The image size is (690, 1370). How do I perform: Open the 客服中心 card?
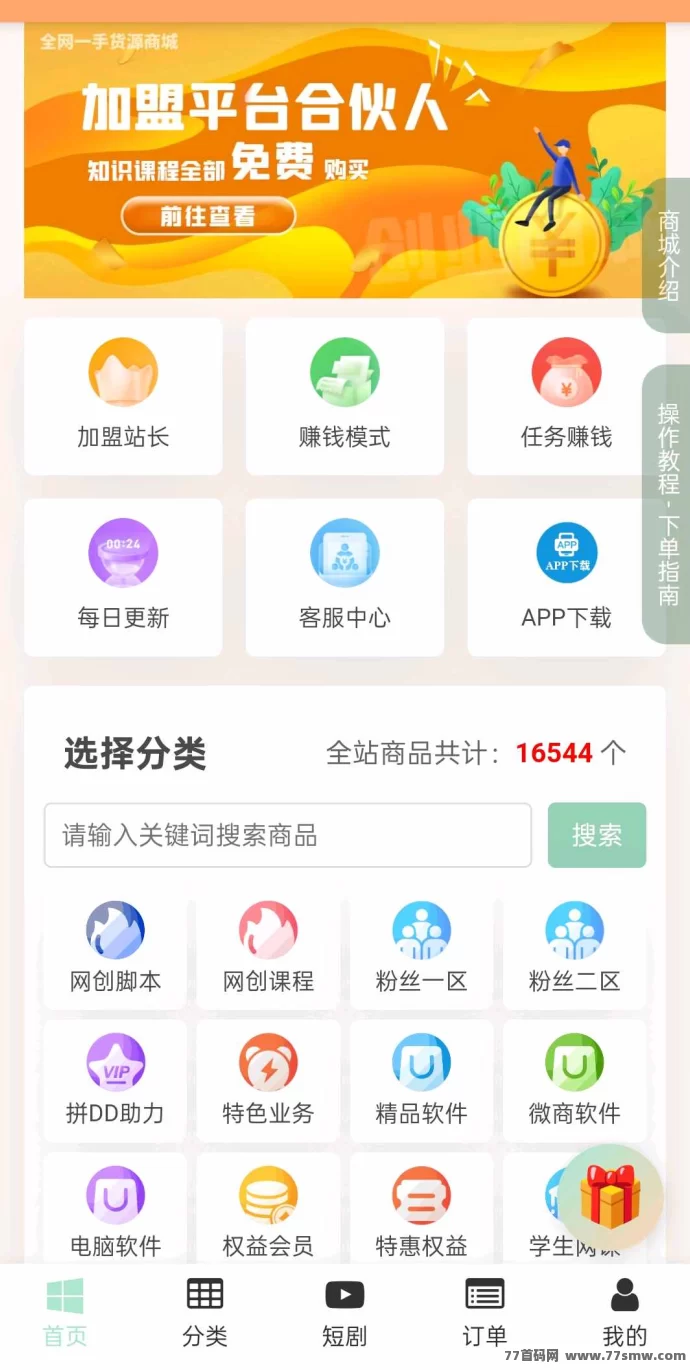tap(345, 577)
